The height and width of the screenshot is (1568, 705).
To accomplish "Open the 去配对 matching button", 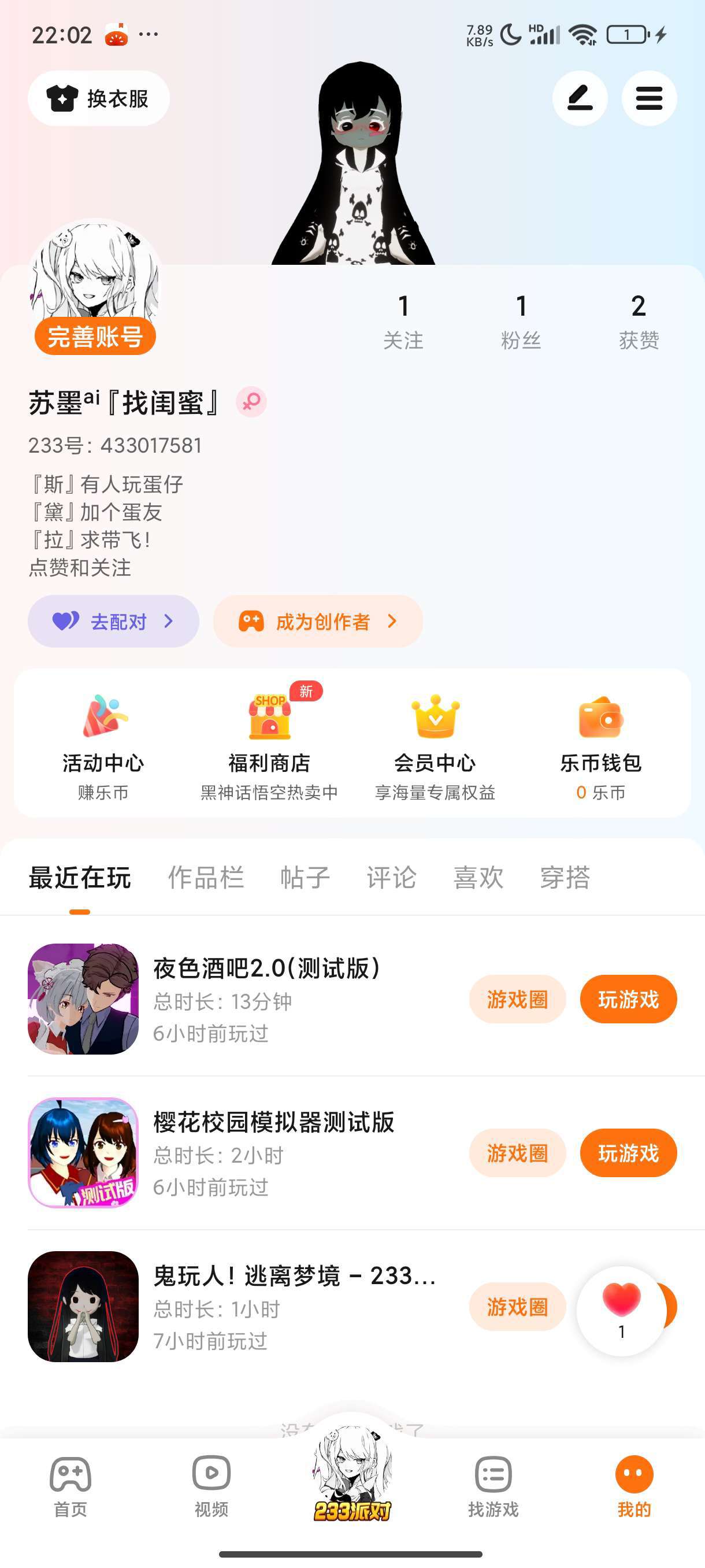I will pos(114,622).
